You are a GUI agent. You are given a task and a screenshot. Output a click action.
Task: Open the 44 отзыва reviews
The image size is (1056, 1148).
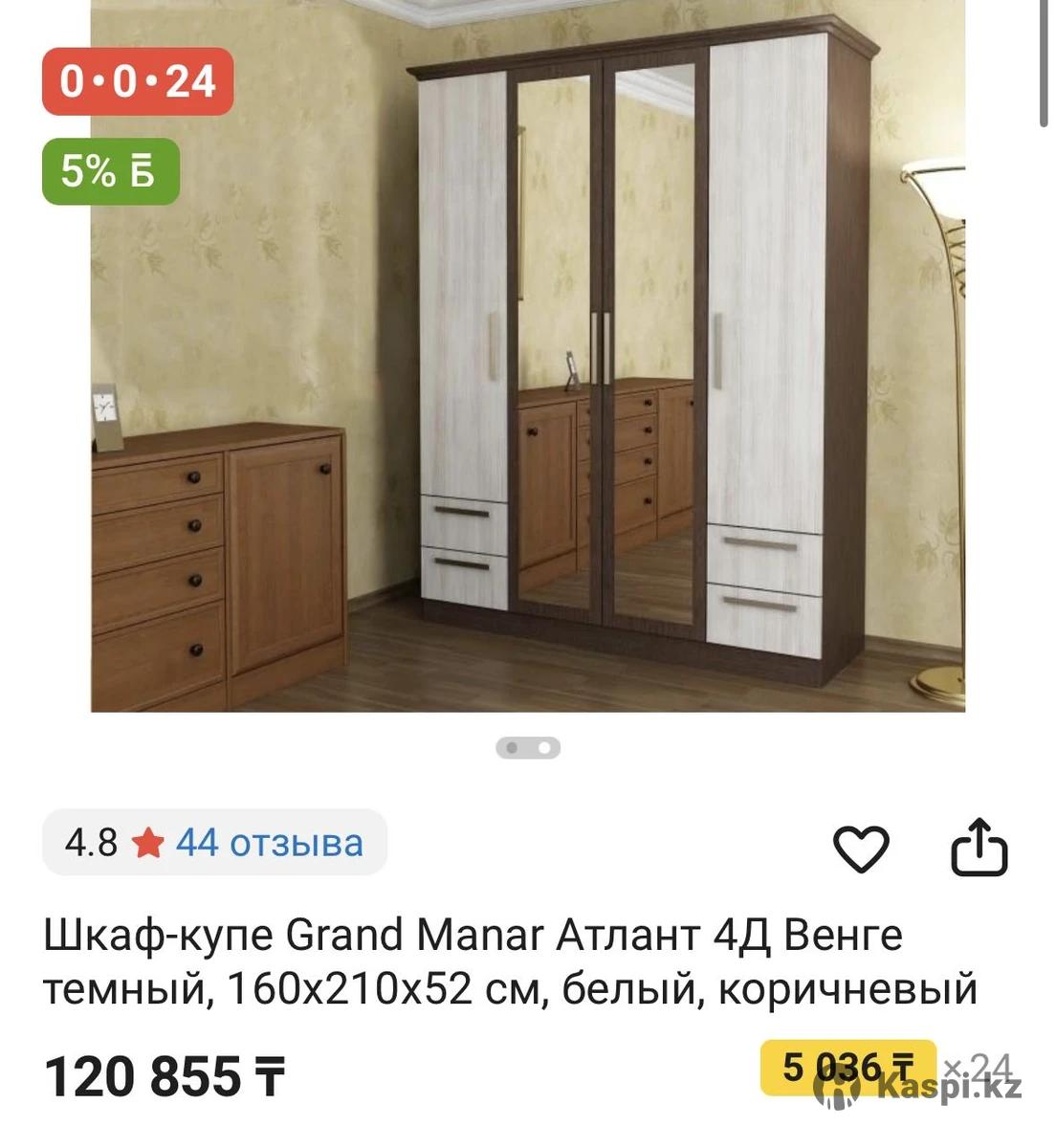pyautogui.click(x=269, y=843)
